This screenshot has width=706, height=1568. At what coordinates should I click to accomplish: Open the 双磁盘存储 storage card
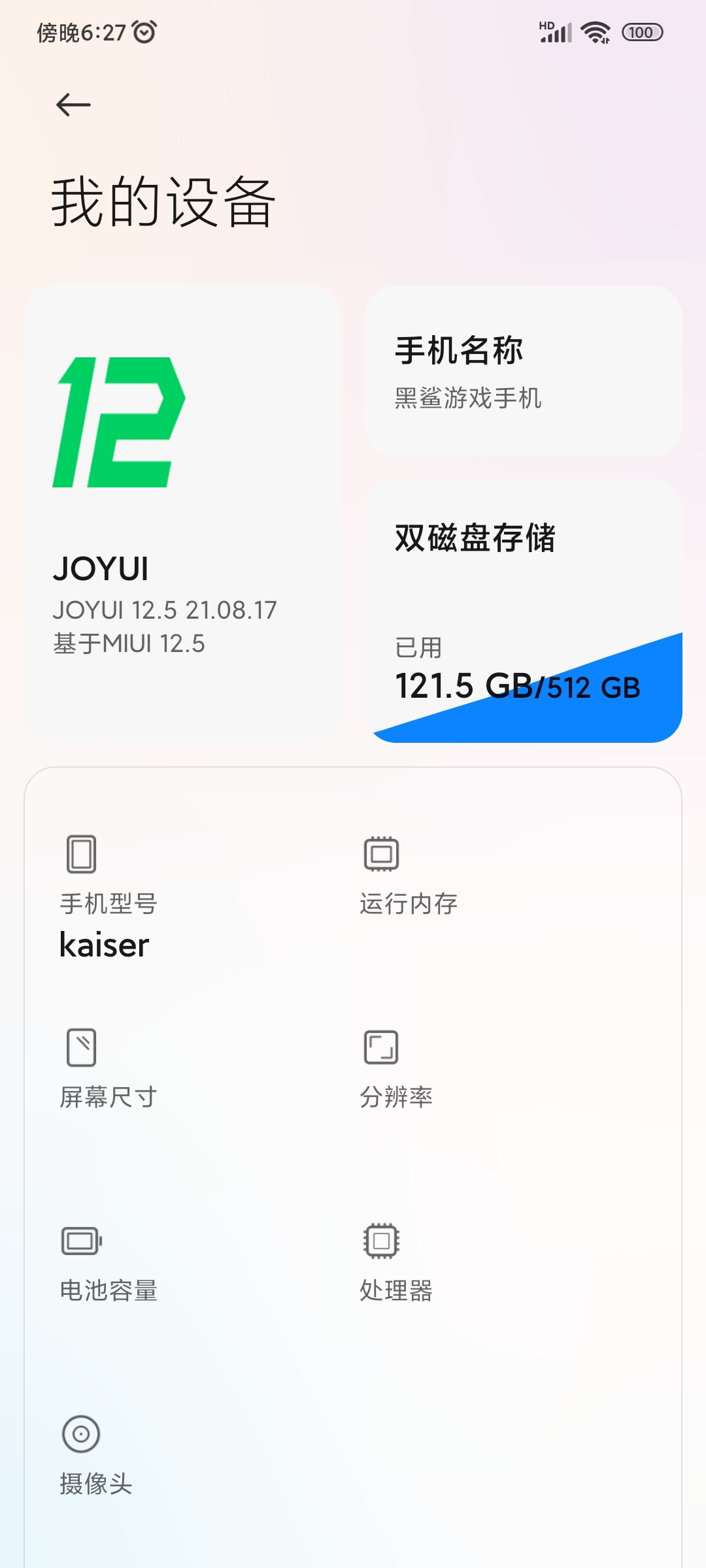(x=523, y=612)
